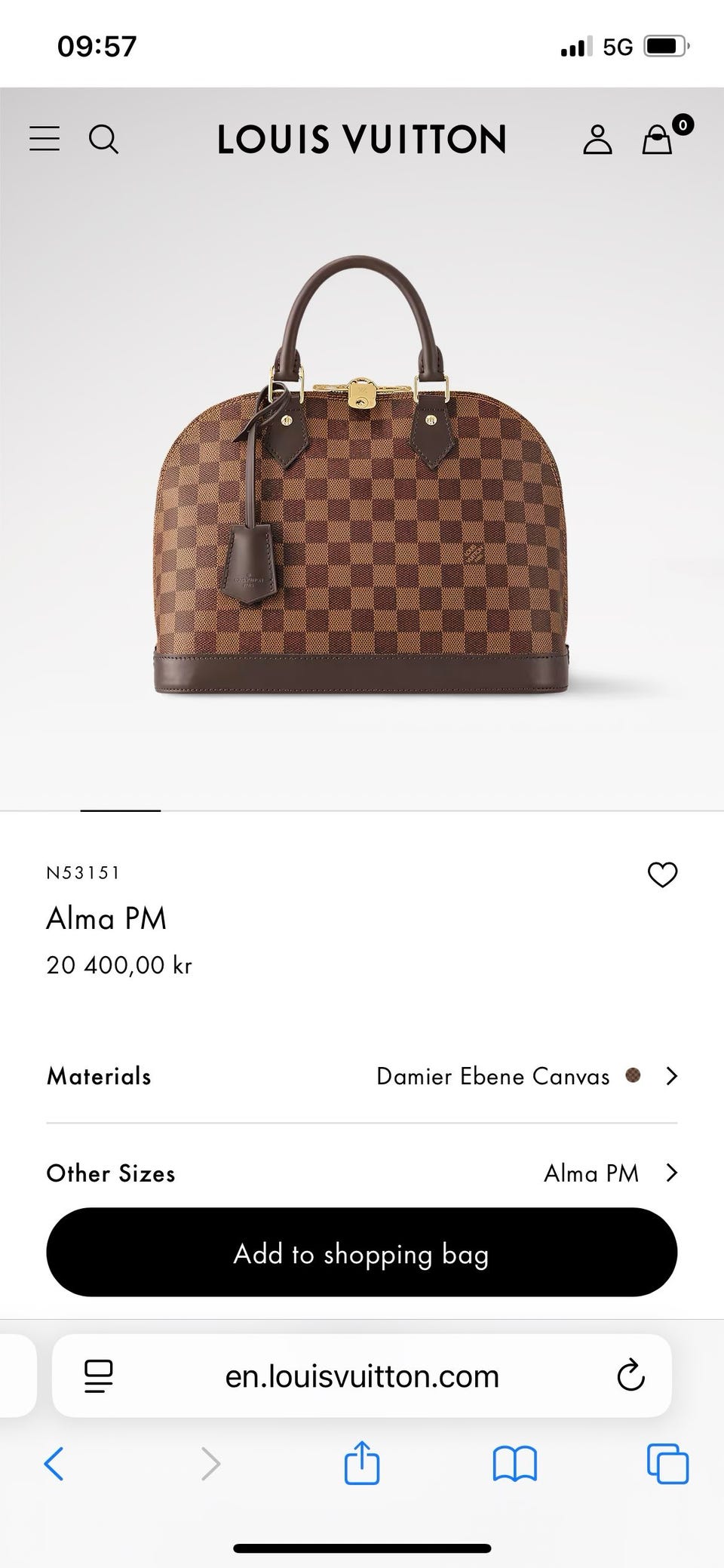The height and width of the screenshot is (1568, 724).
Task: Show open Safari tabs
Action: (x=667, y=1464)
